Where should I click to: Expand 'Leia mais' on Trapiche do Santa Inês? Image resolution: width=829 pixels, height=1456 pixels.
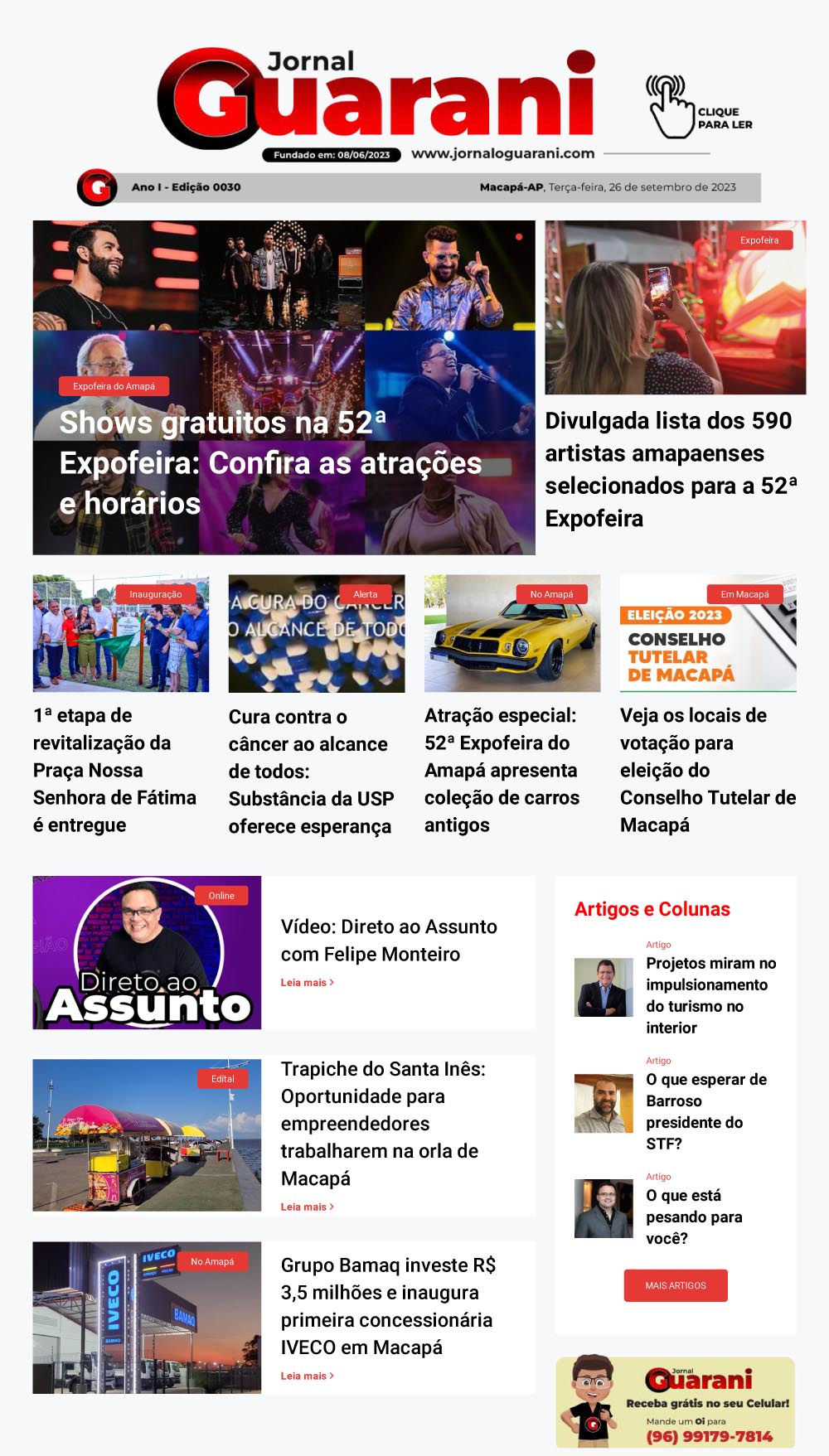[305, 1207]
